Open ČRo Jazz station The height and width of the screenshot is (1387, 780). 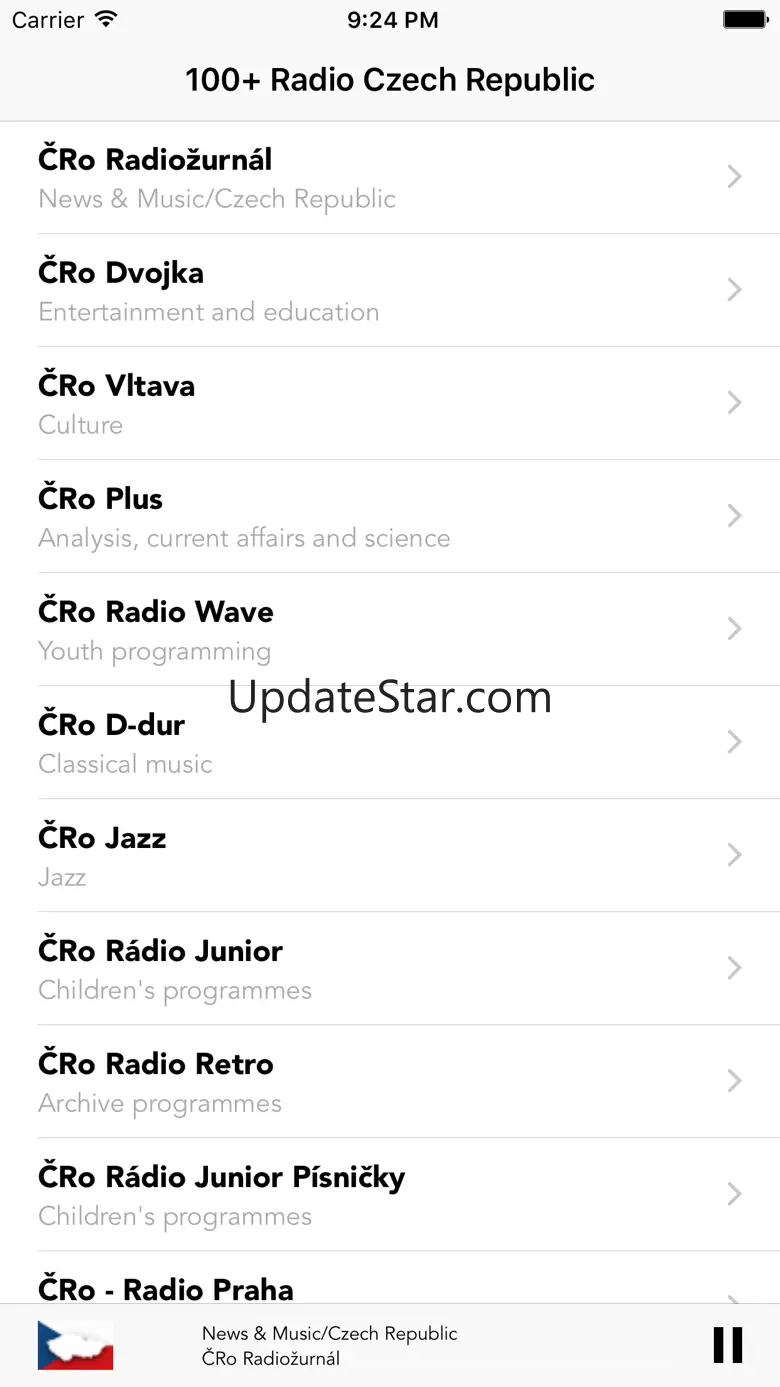(x=390, y=856)
